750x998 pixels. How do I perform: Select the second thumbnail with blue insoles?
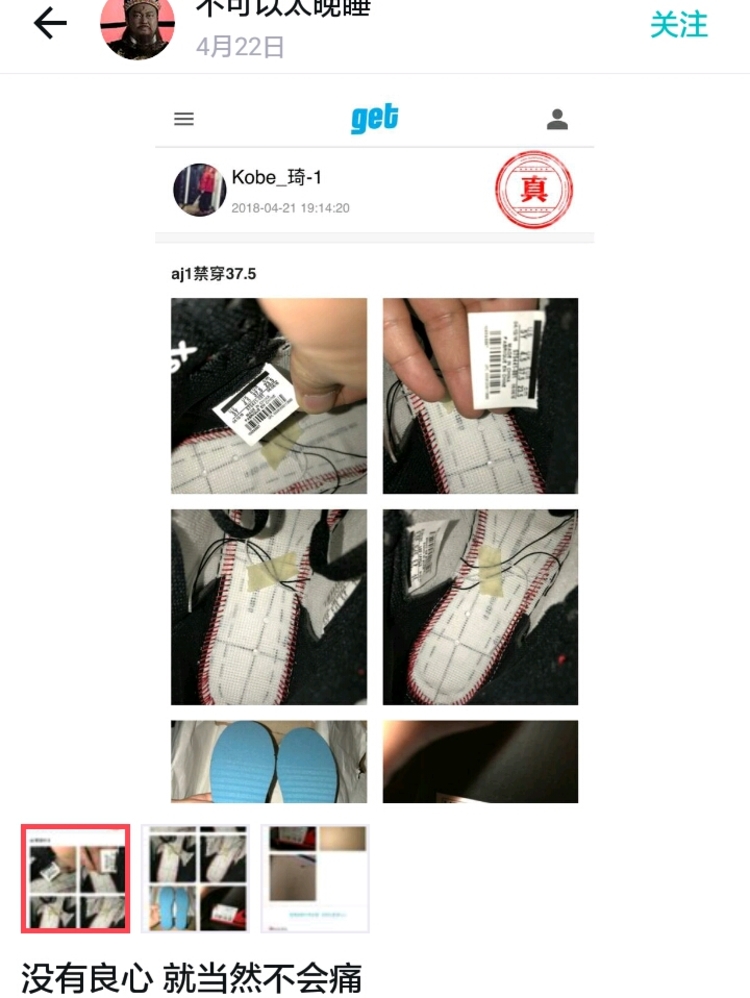[x=195, y=879]
